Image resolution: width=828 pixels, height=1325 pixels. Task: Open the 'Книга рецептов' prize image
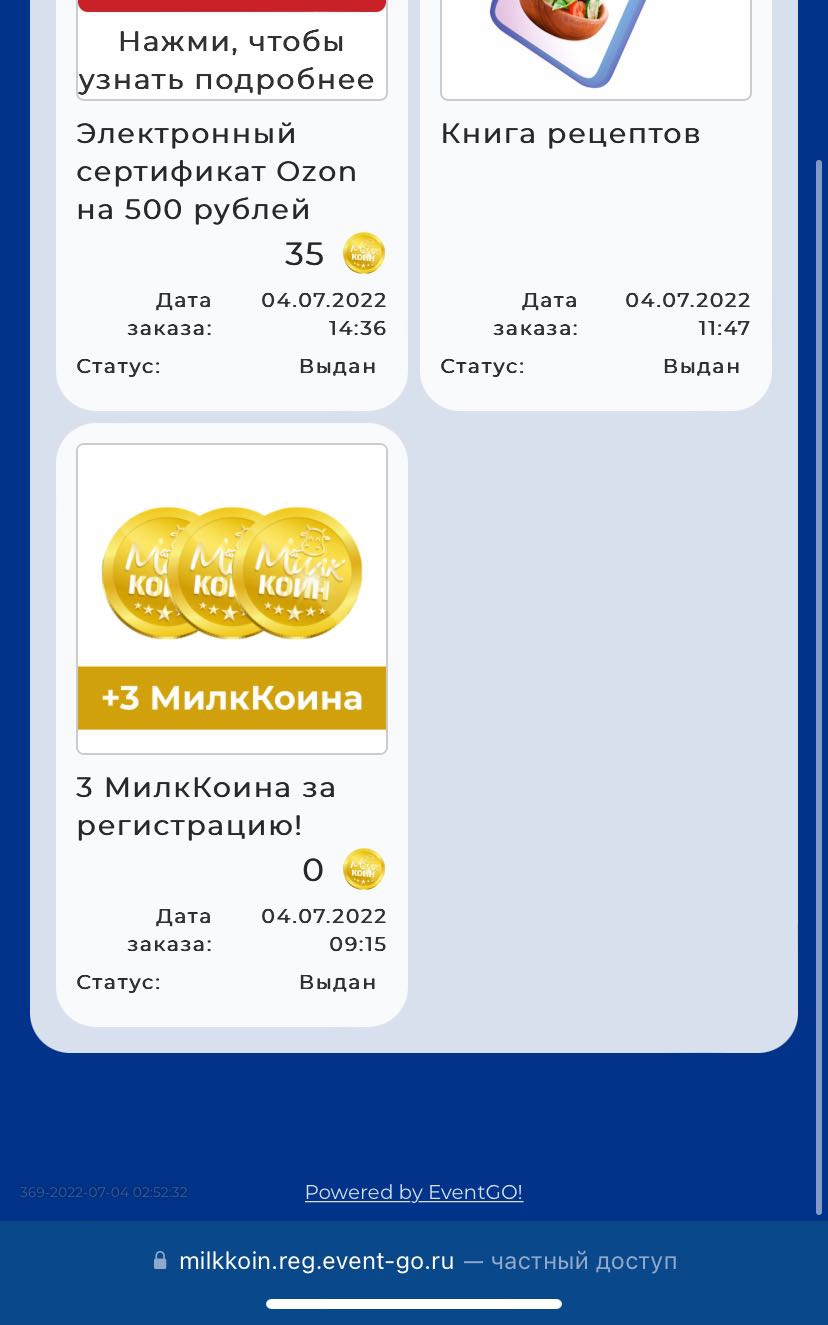[x=595, y=45]
